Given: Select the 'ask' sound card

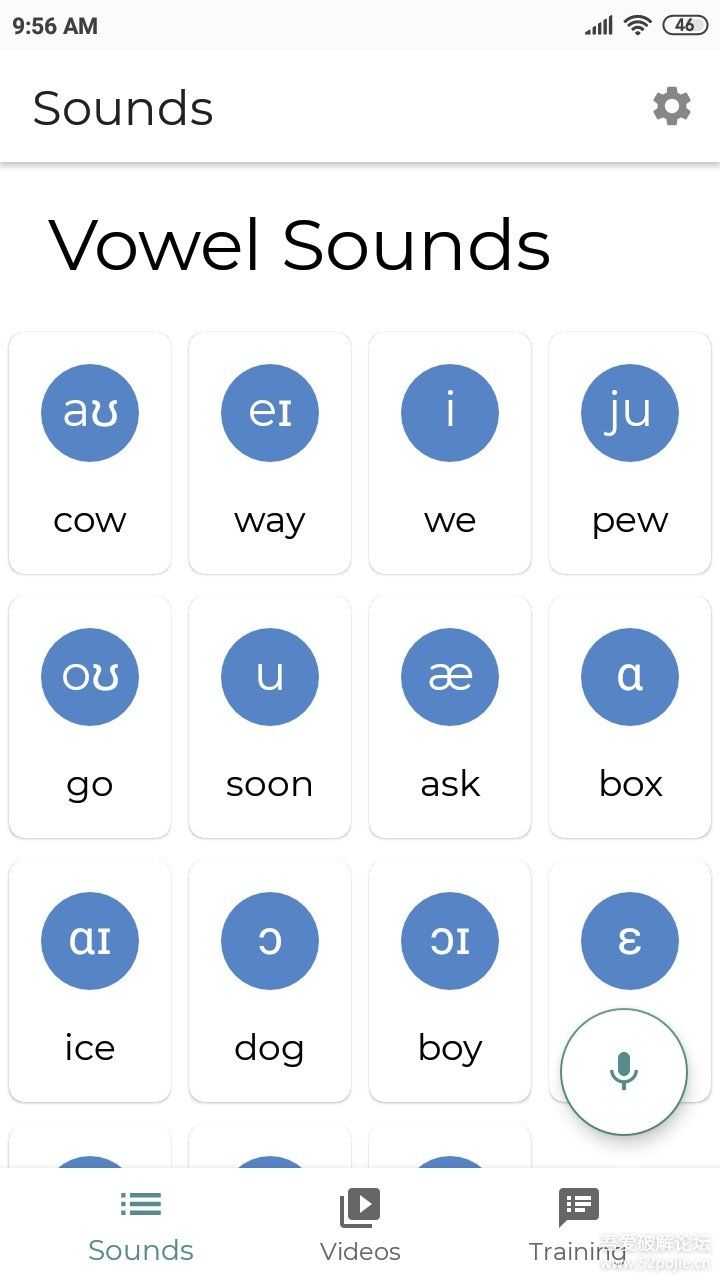Looking at the screenshot, I should point(450,717).
